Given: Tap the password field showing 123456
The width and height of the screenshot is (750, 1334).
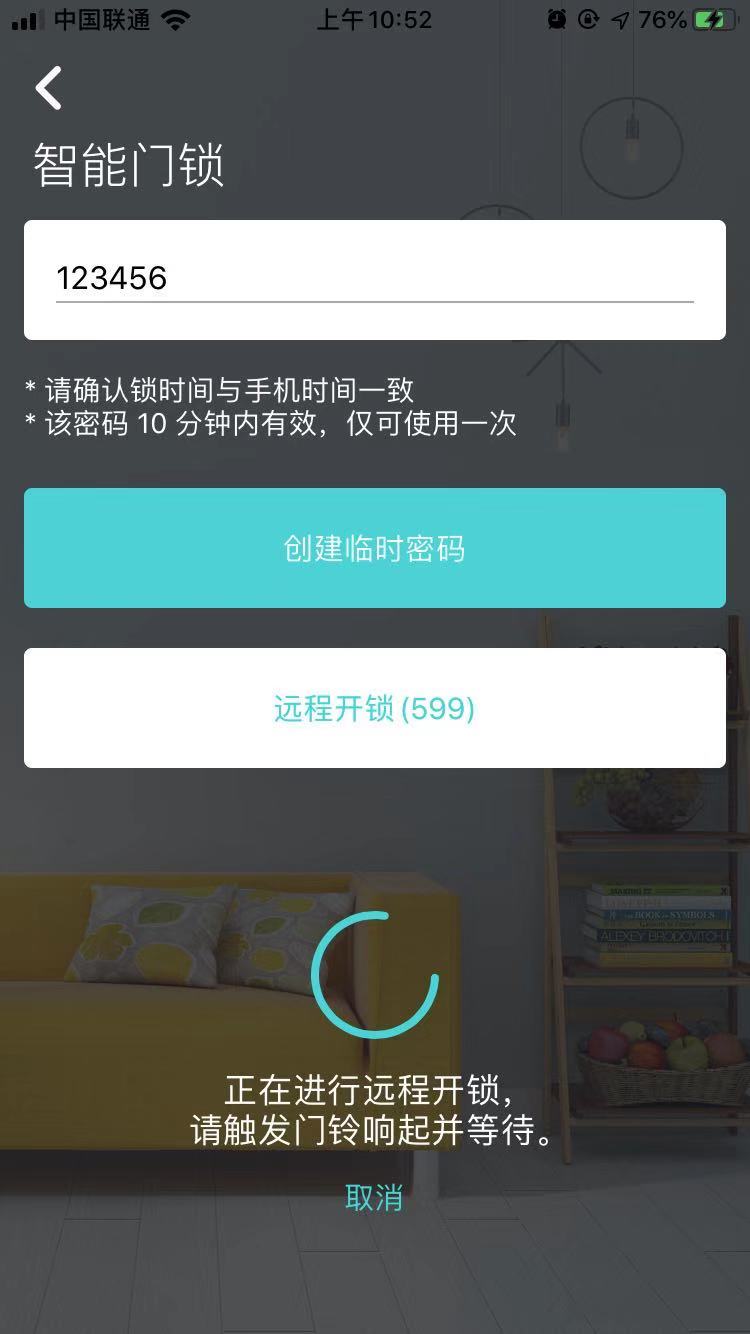Looking at the screenshot, I should tap(374, 279).
